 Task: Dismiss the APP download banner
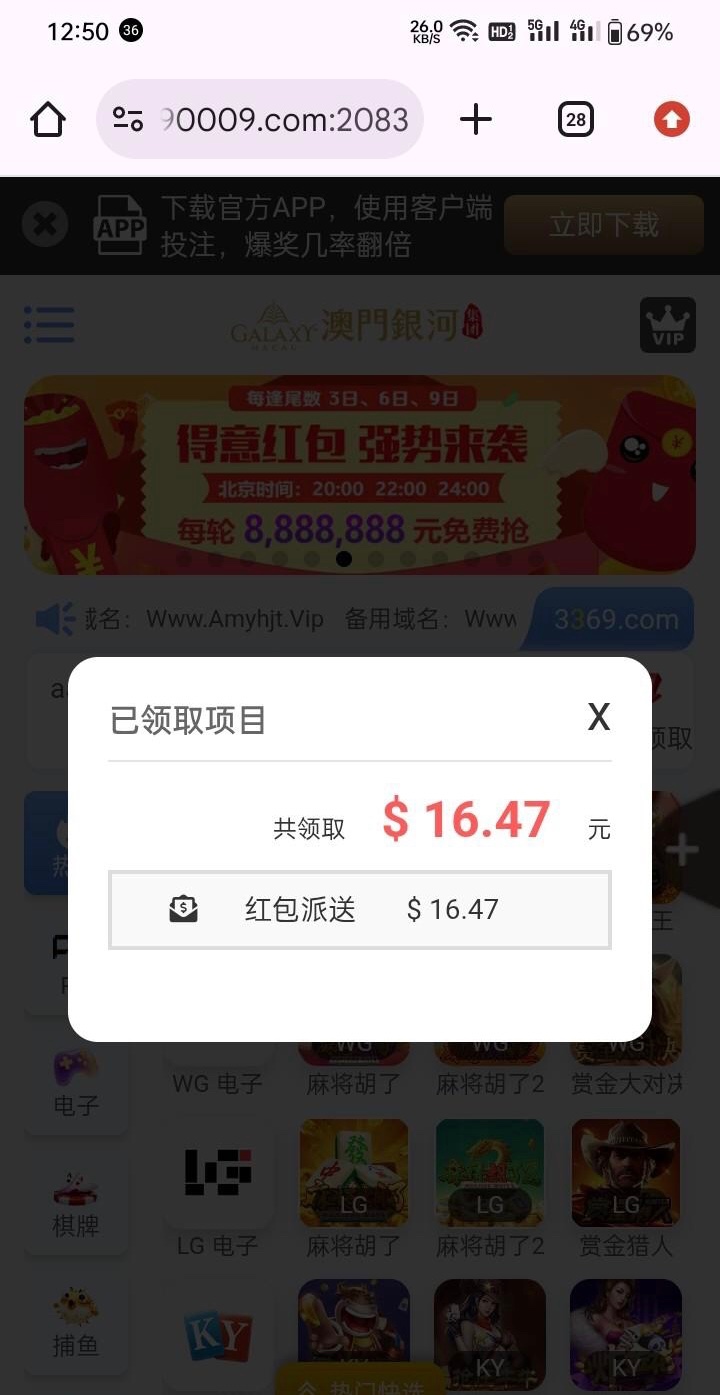45,225
